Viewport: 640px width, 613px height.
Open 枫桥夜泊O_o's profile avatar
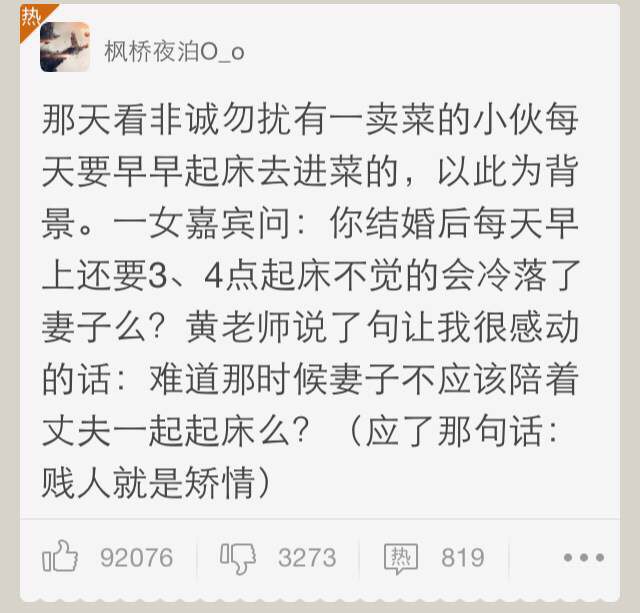click(x=64, y=47)
